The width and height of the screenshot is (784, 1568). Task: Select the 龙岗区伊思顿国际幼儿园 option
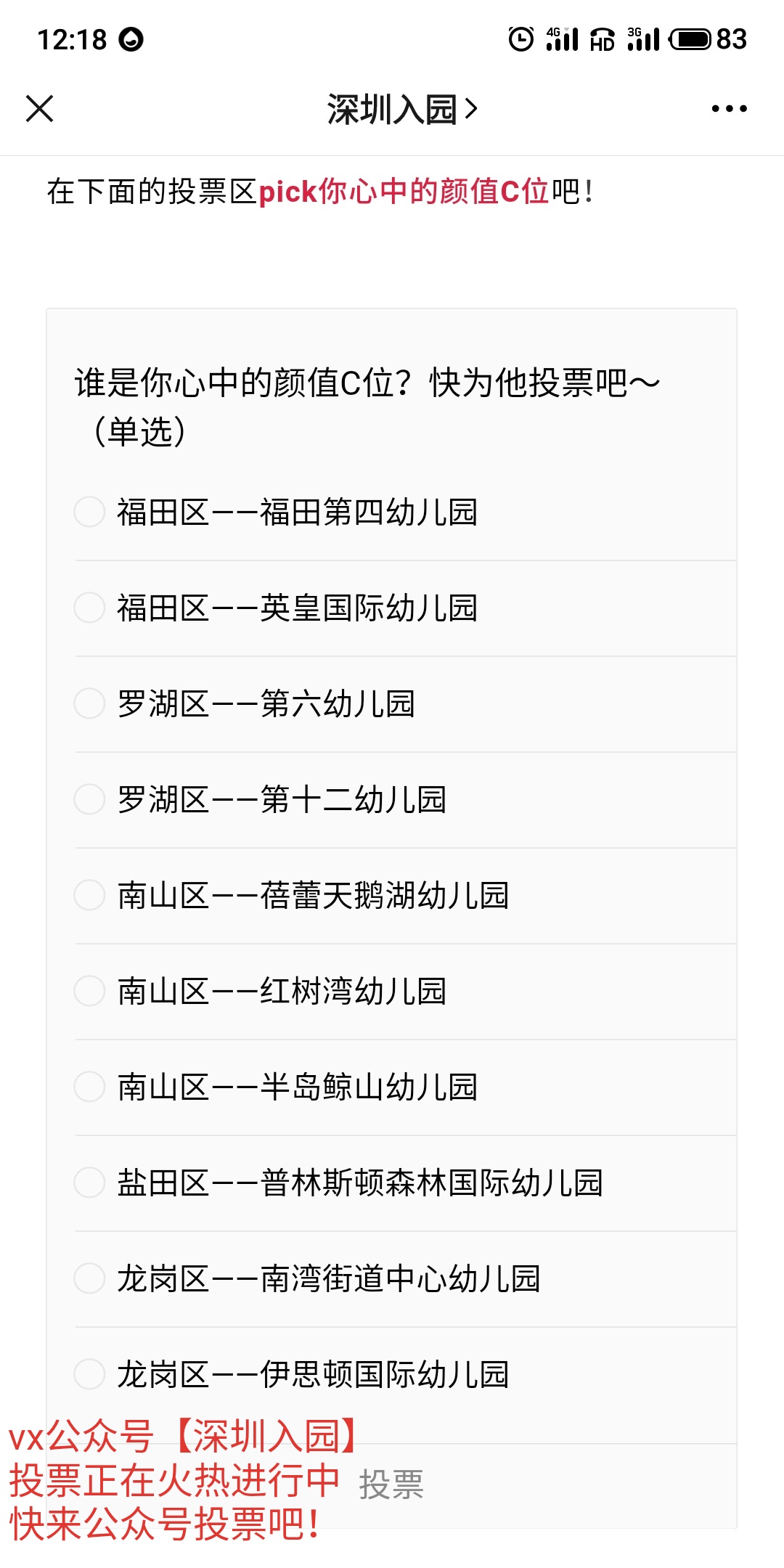(x=89, y=1372)
